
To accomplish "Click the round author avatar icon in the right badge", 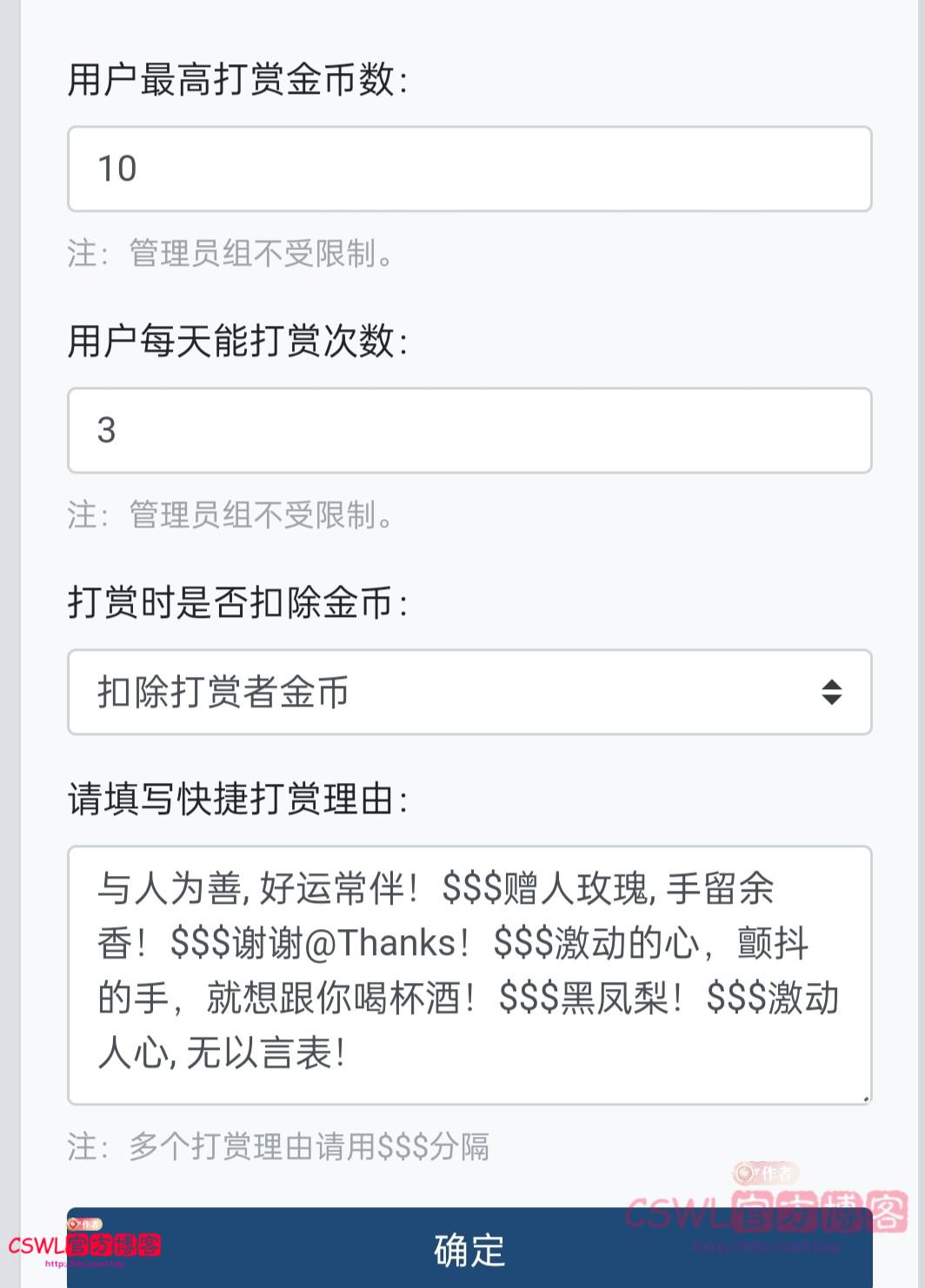I will click(x=744, y=1173).
